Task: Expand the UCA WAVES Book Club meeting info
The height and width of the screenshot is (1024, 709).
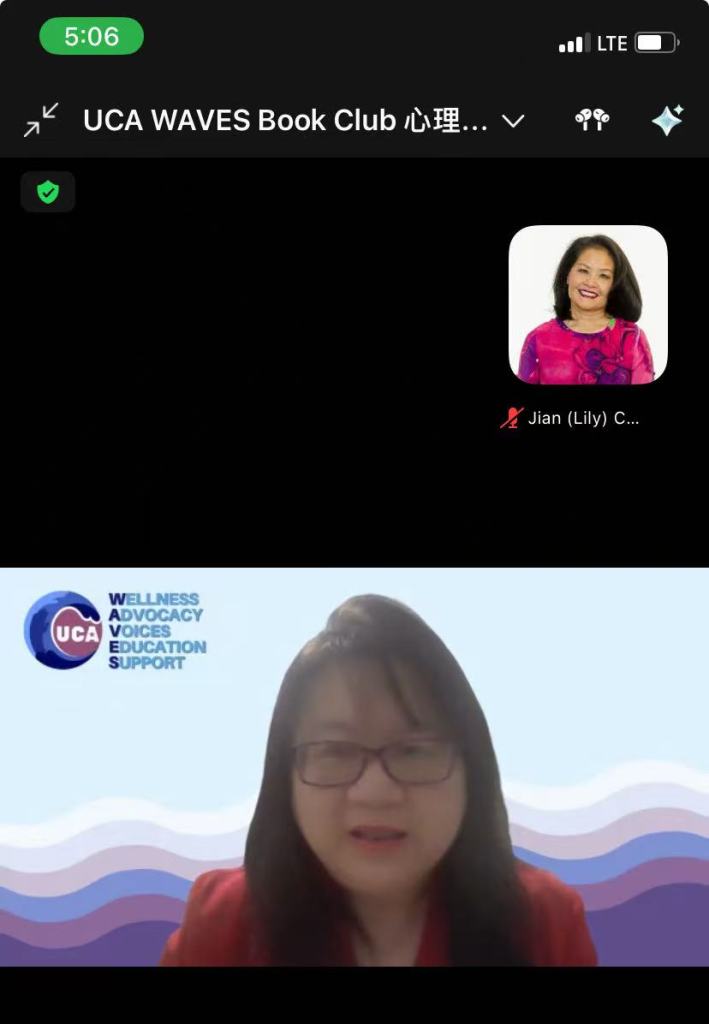Action: pyautogui.click(x=513, y=121)
